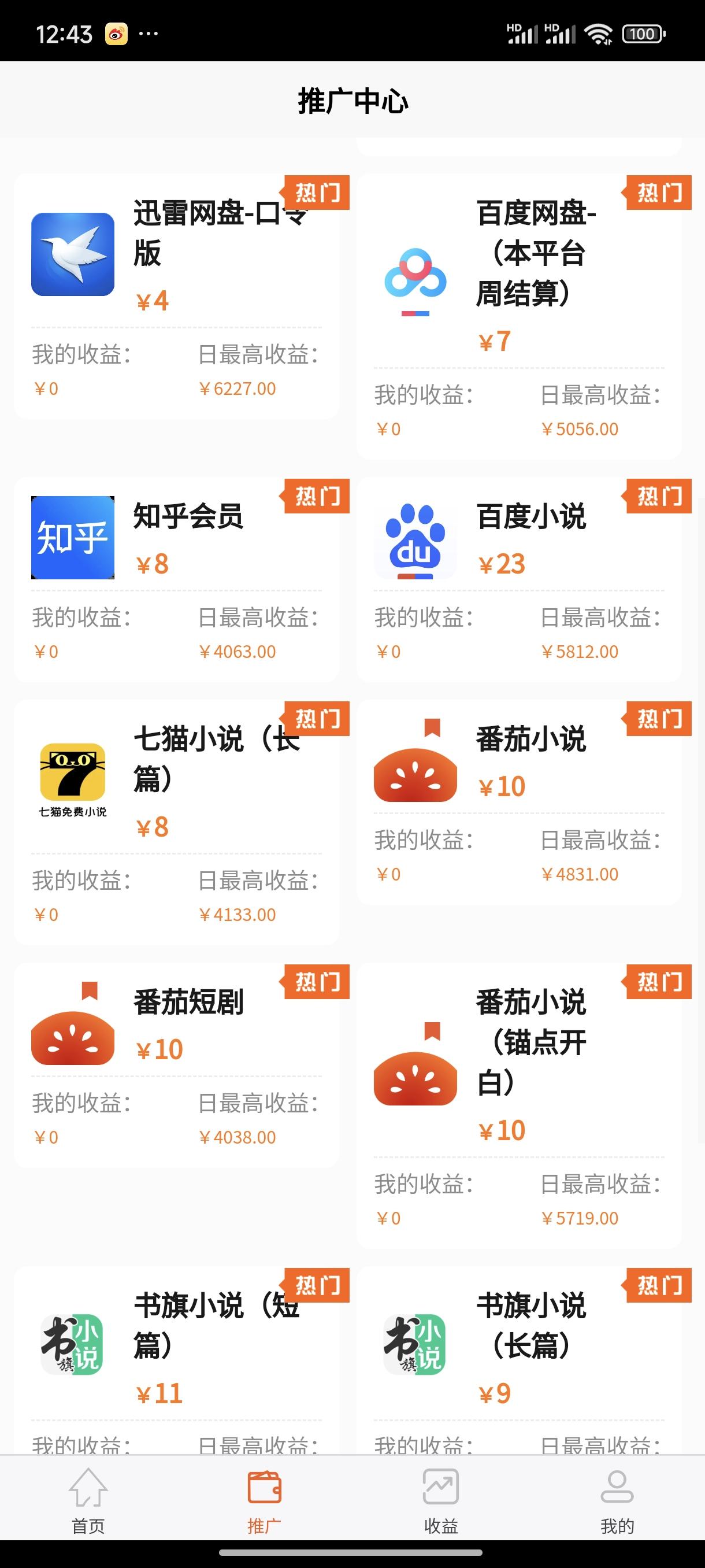Viewport: 705px width, 1568px height.
Task: Open the 百度网盘 weekly settlement card
Action: point(518,316)
